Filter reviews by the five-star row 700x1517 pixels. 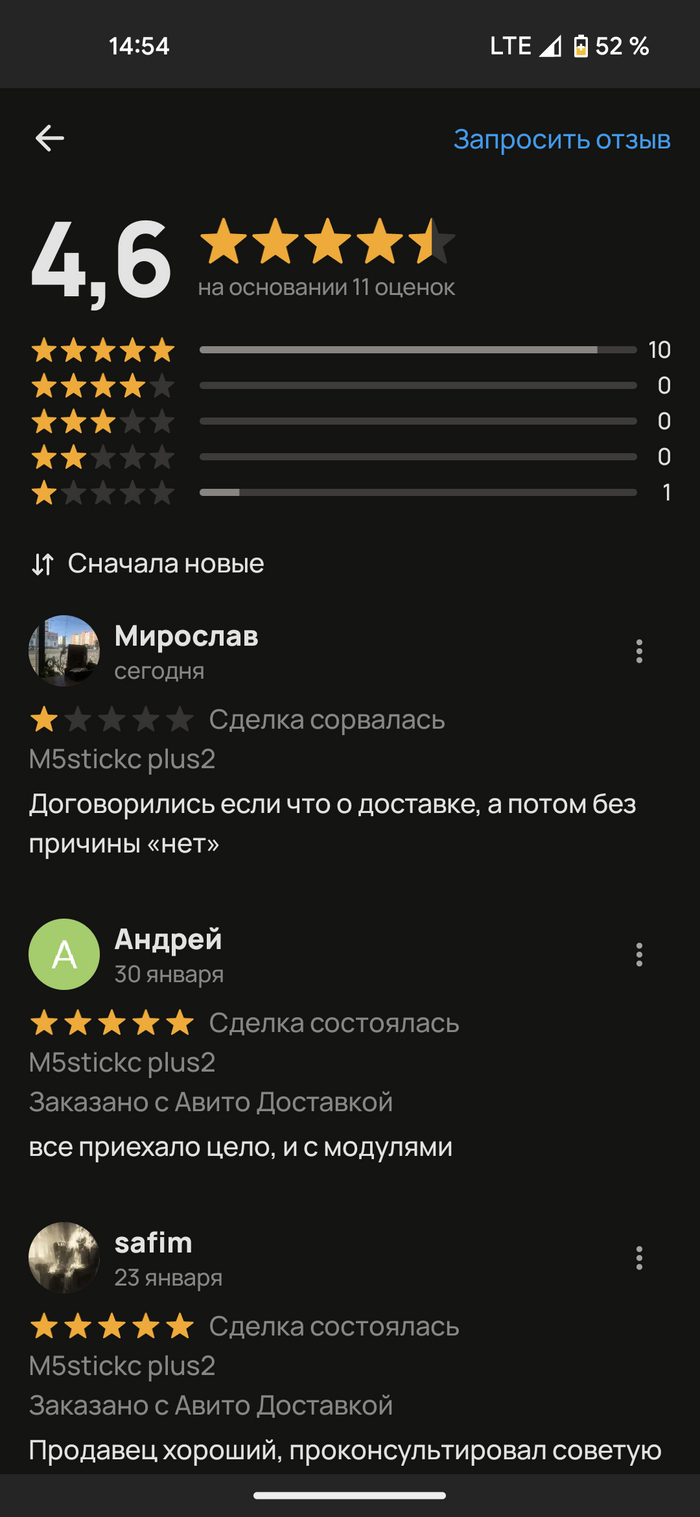[350, 350]
